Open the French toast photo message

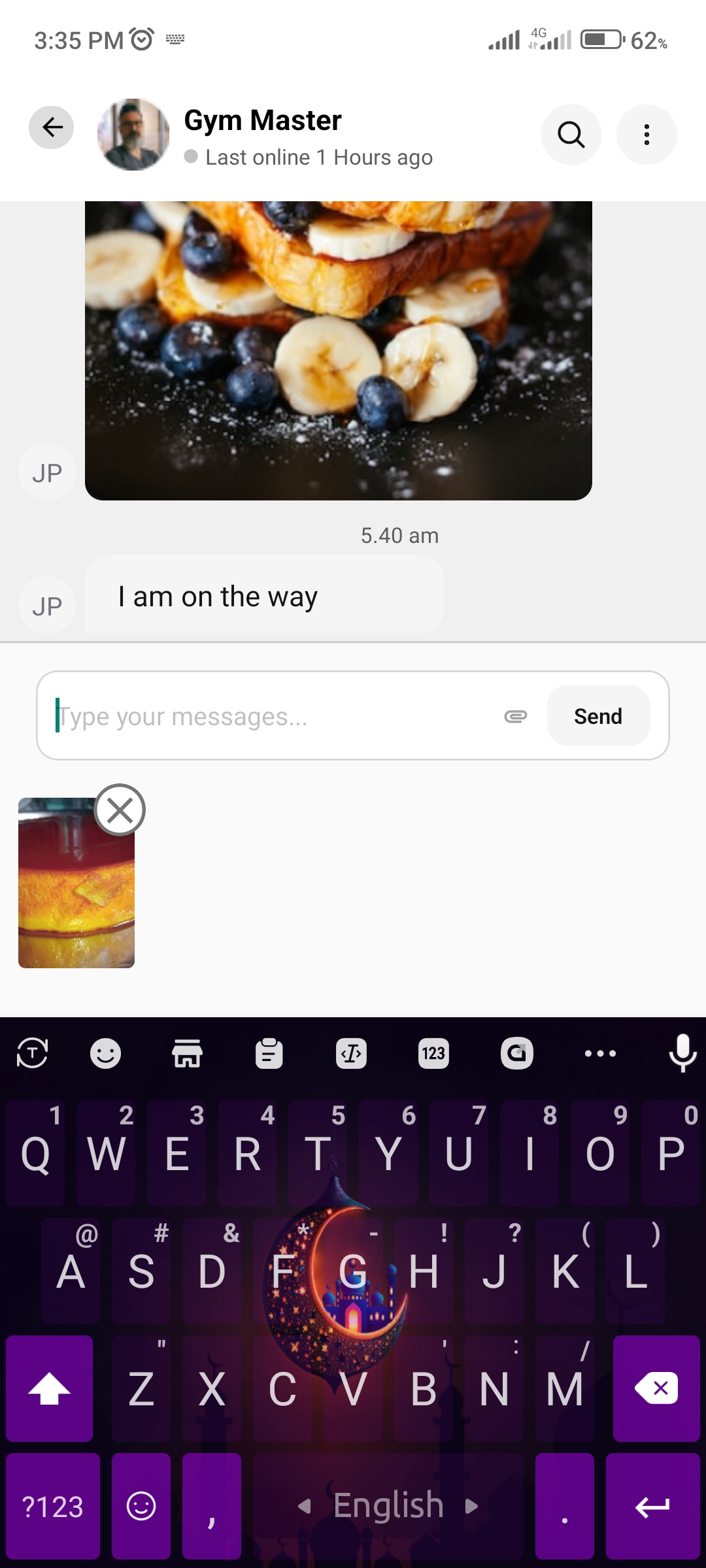pos(338,350)
